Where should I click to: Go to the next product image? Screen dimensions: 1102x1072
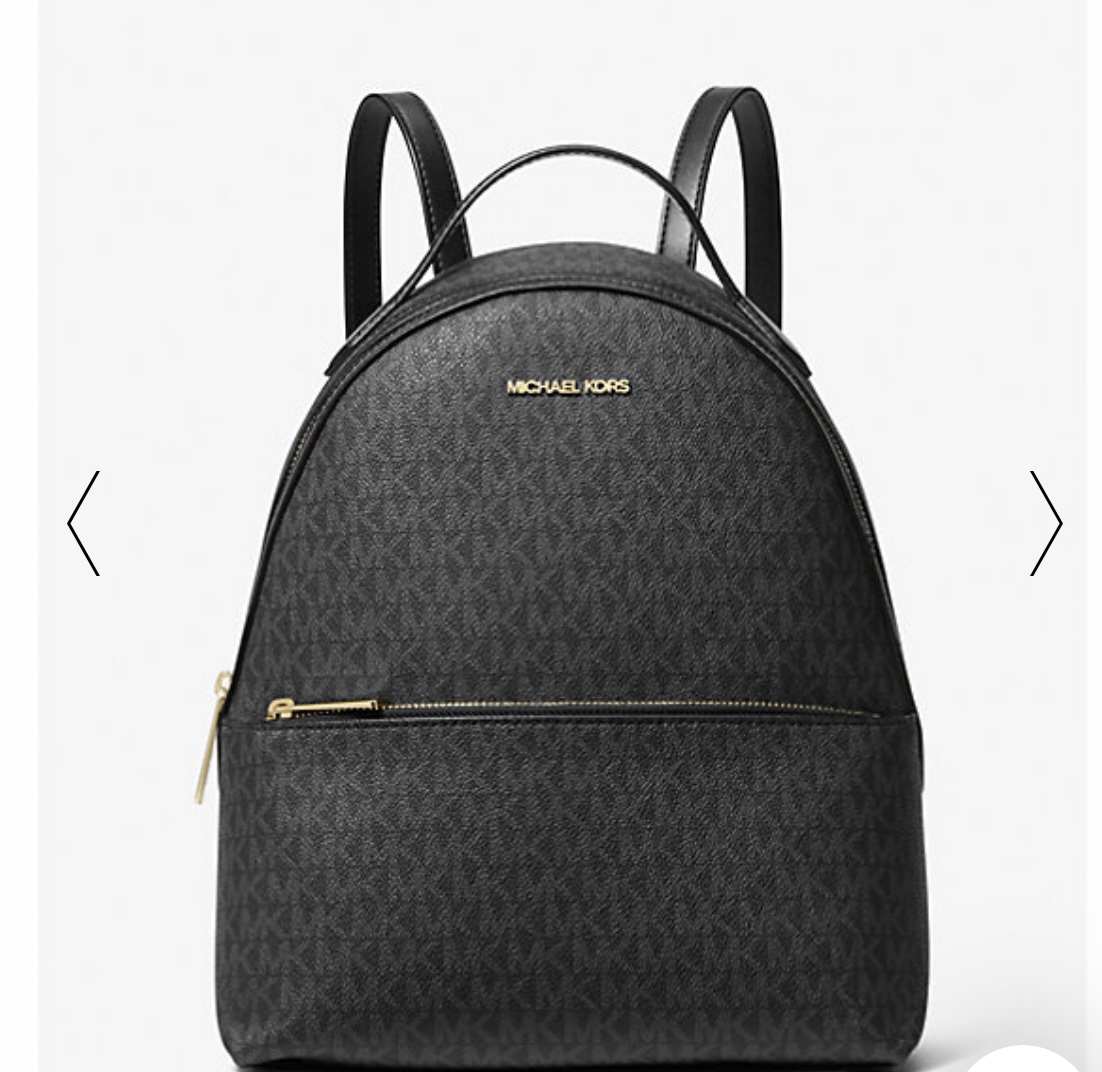[x=1045, y=523]
